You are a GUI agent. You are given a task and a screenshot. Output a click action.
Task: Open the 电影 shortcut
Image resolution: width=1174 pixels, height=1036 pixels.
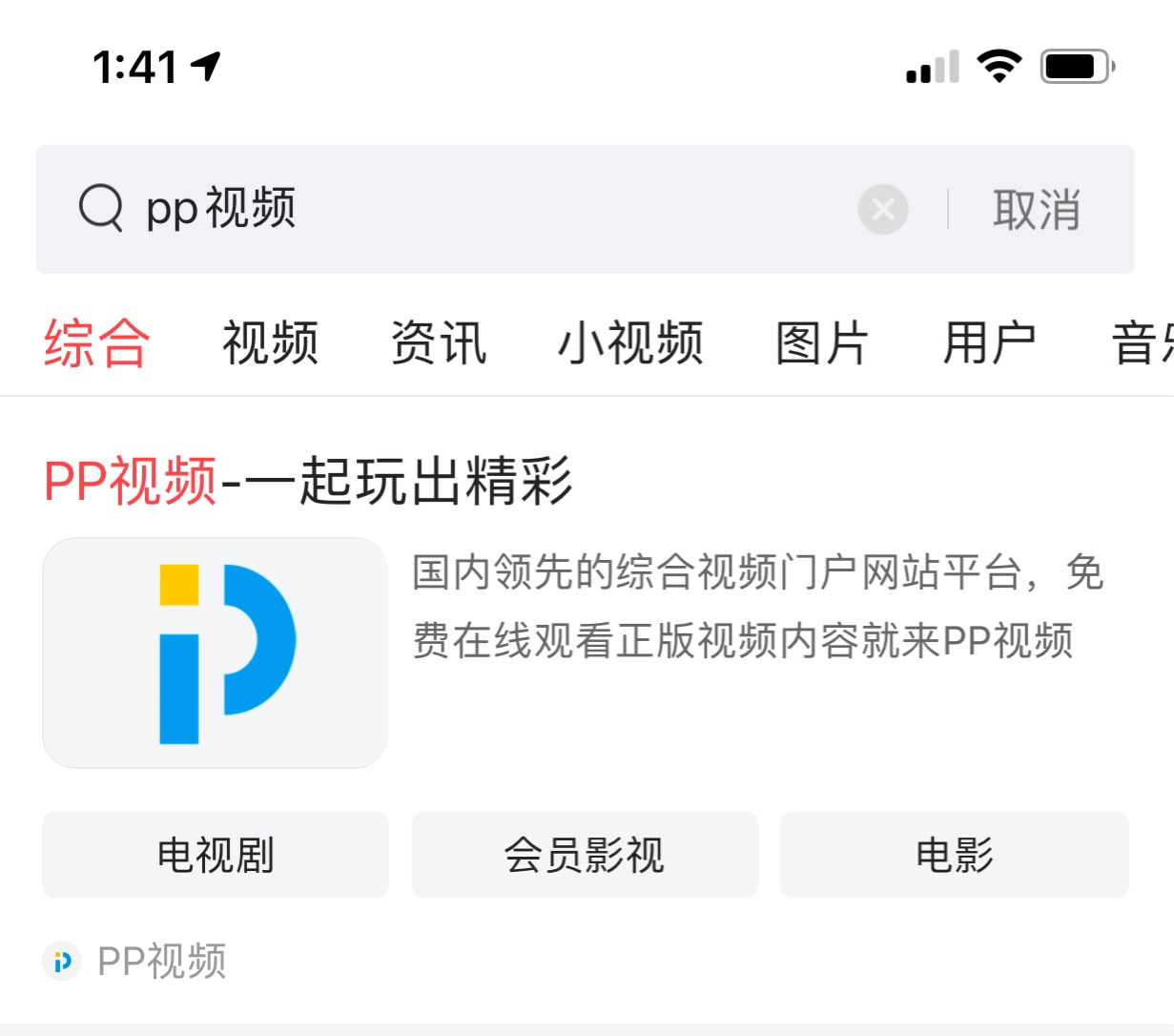(x=954, y=855)
